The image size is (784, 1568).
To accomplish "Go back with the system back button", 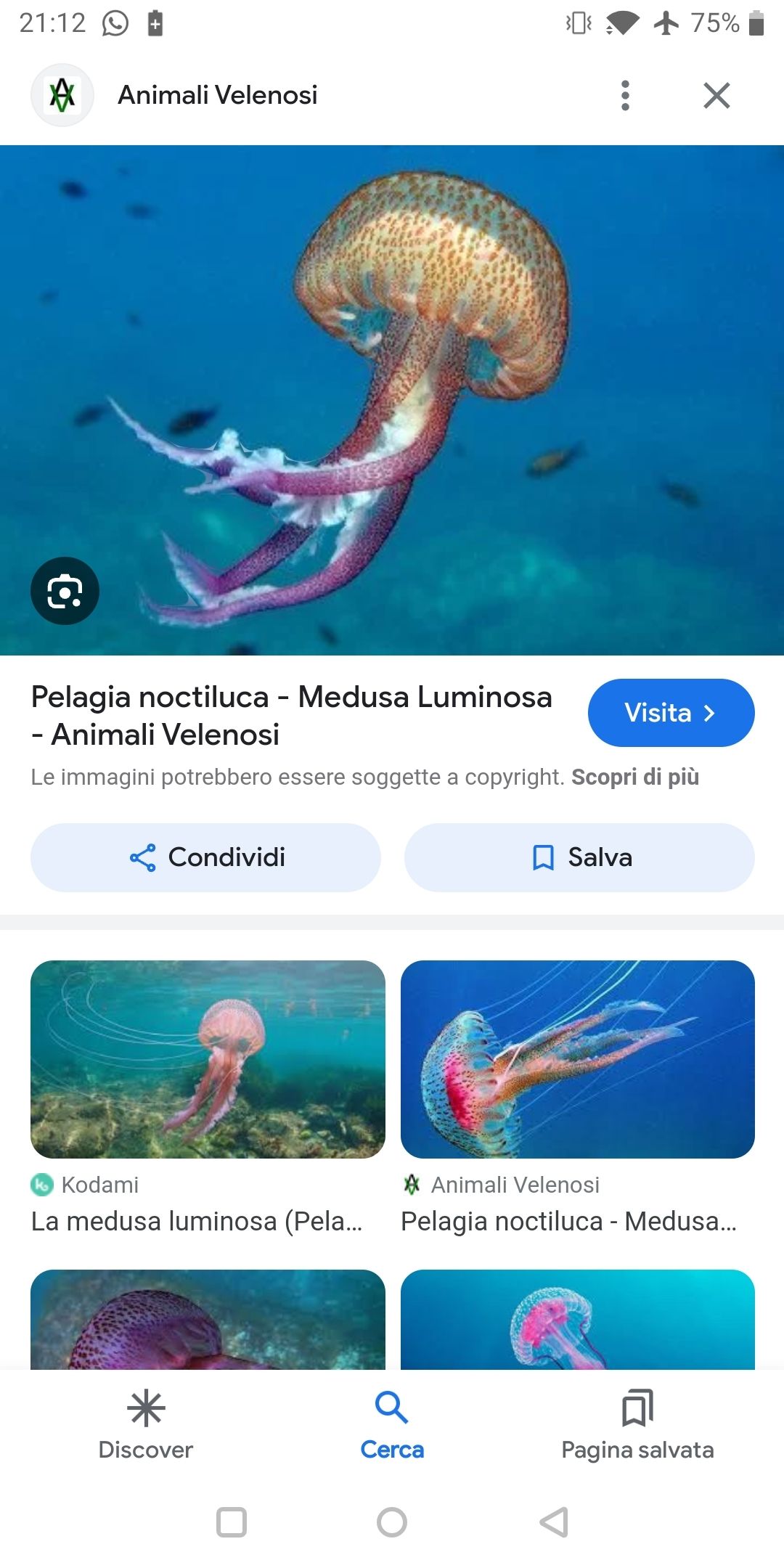I will (x=553, y=1522).
